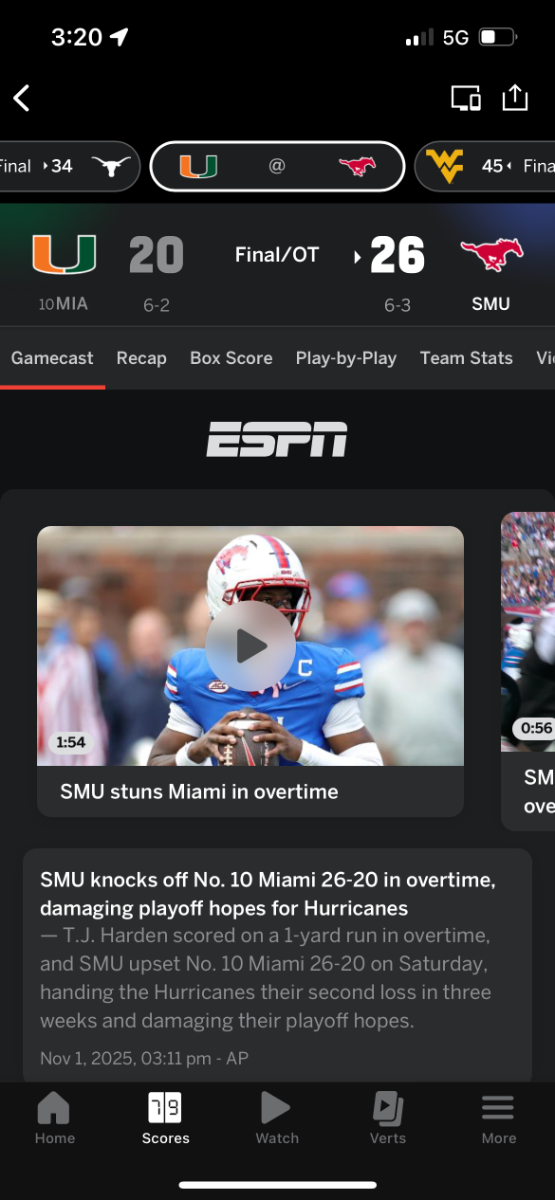Open the cast to device icon

point(466,98)
